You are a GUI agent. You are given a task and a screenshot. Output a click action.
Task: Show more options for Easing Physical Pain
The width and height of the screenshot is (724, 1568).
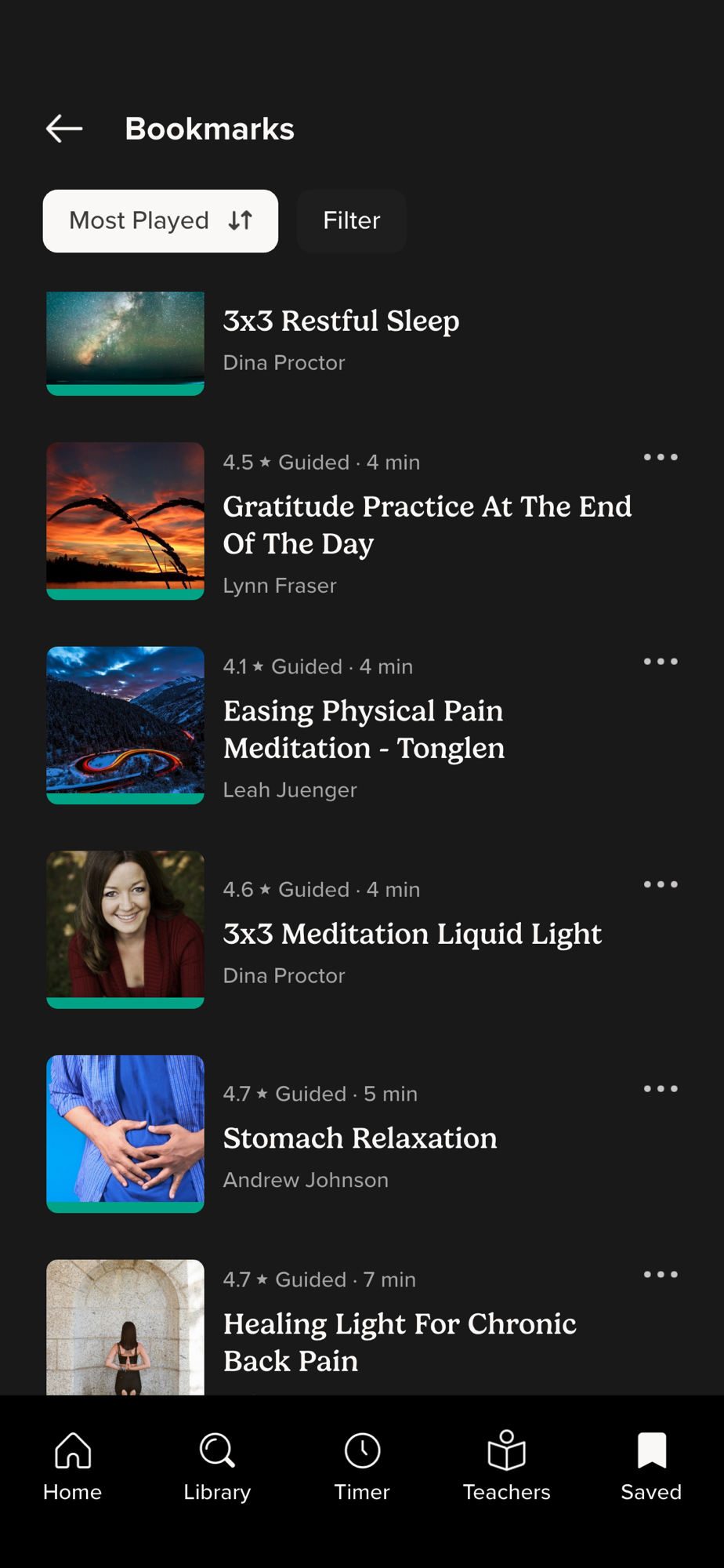pos(661,662)
